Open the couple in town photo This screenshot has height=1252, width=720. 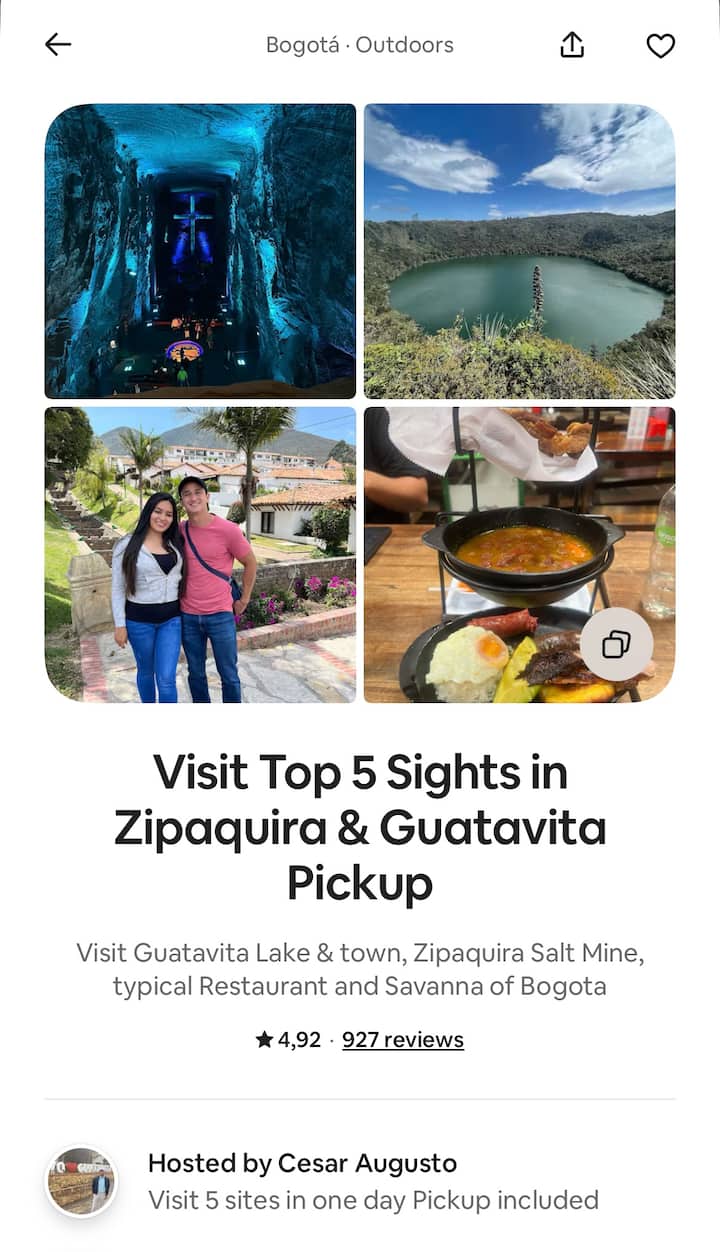pyautogui.click(x=200, y=554)
